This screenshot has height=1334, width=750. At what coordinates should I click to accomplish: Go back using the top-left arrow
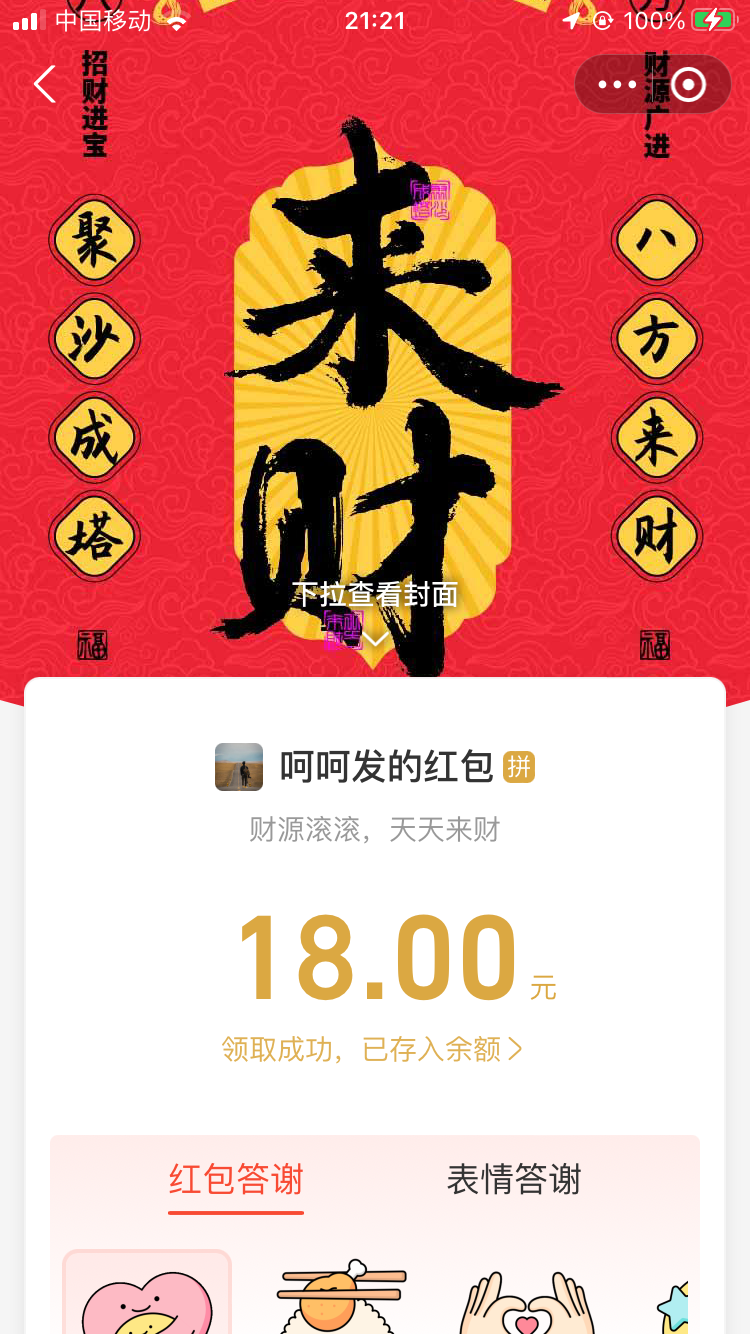pyautogui.click(x=45, y=85)
